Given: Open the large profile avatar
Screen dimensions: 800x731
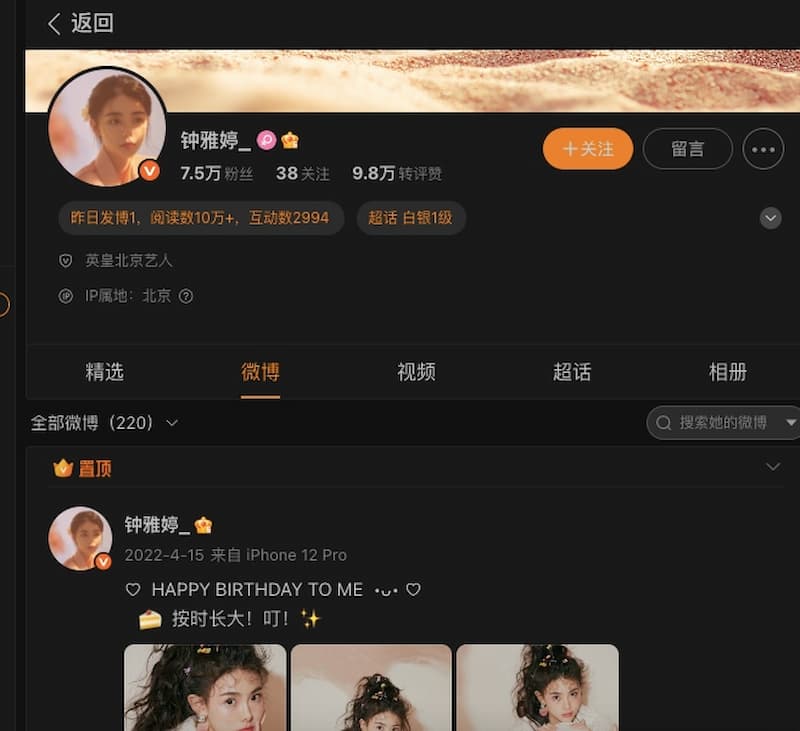Looking at the screenshot, I should 107,127.
